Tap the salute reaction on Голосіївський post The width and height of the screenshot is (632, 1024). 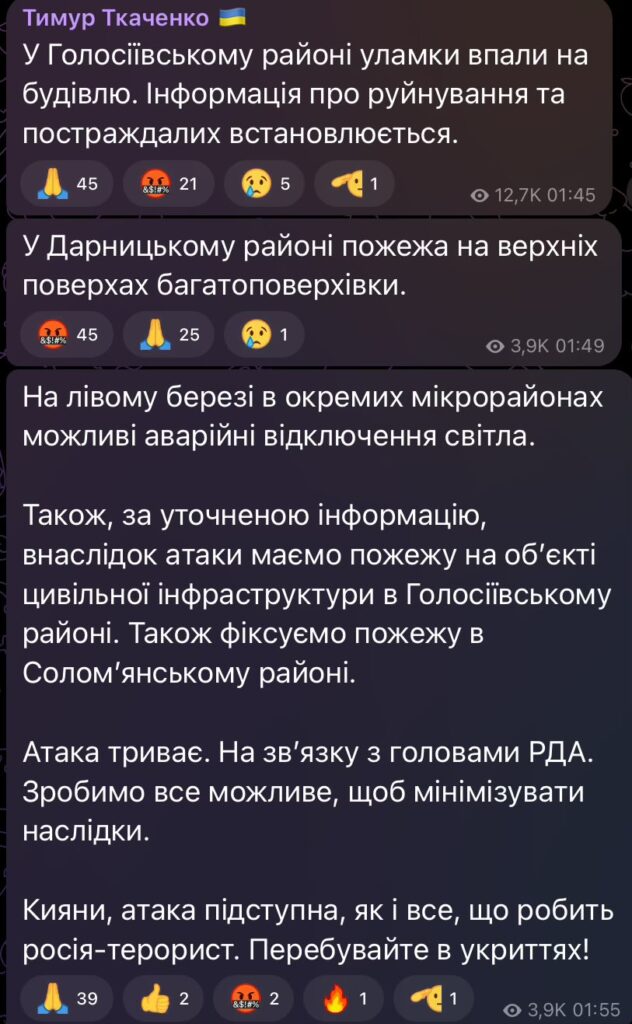click(355, 184)
